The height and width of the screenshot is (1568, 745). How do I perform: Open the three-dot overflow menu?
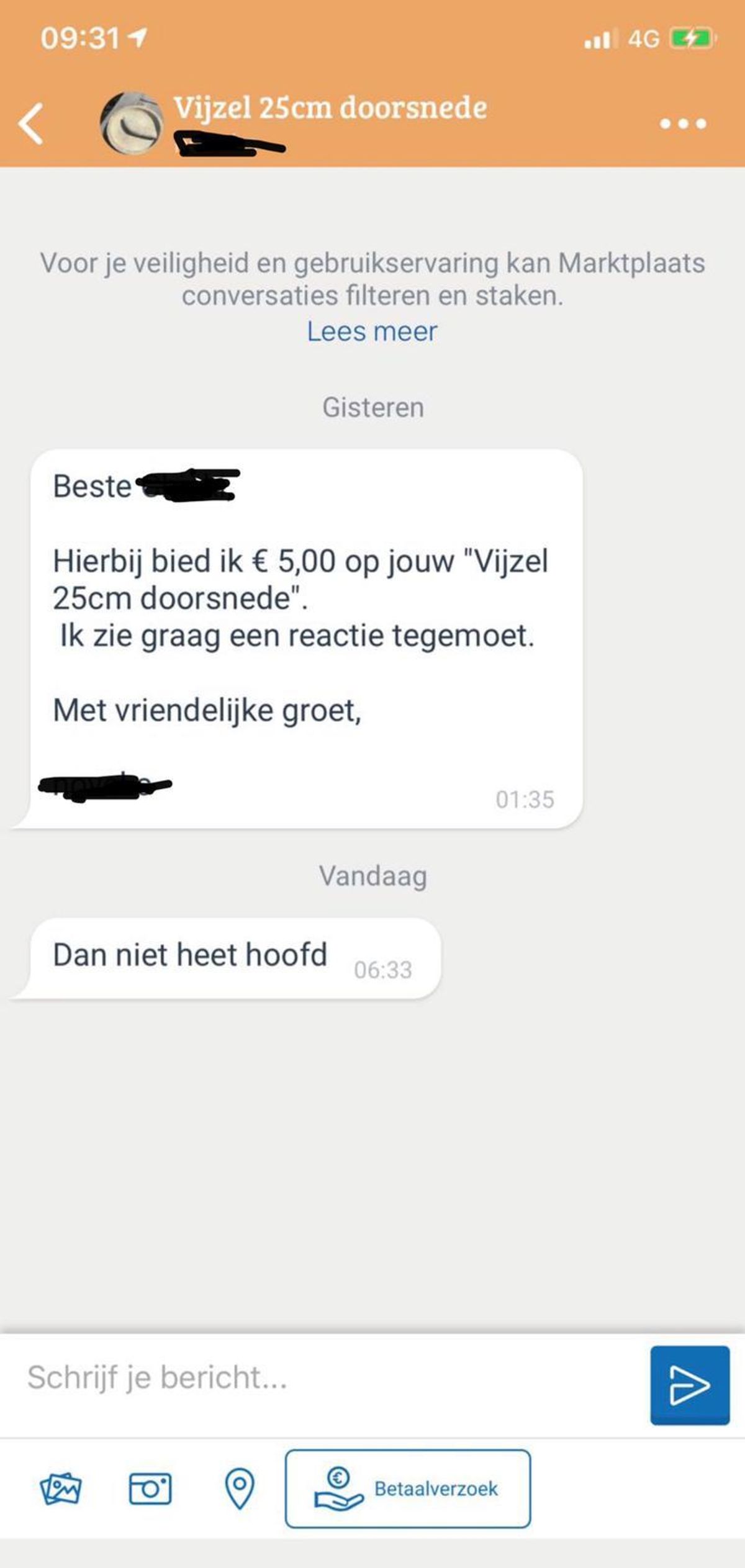682,124
